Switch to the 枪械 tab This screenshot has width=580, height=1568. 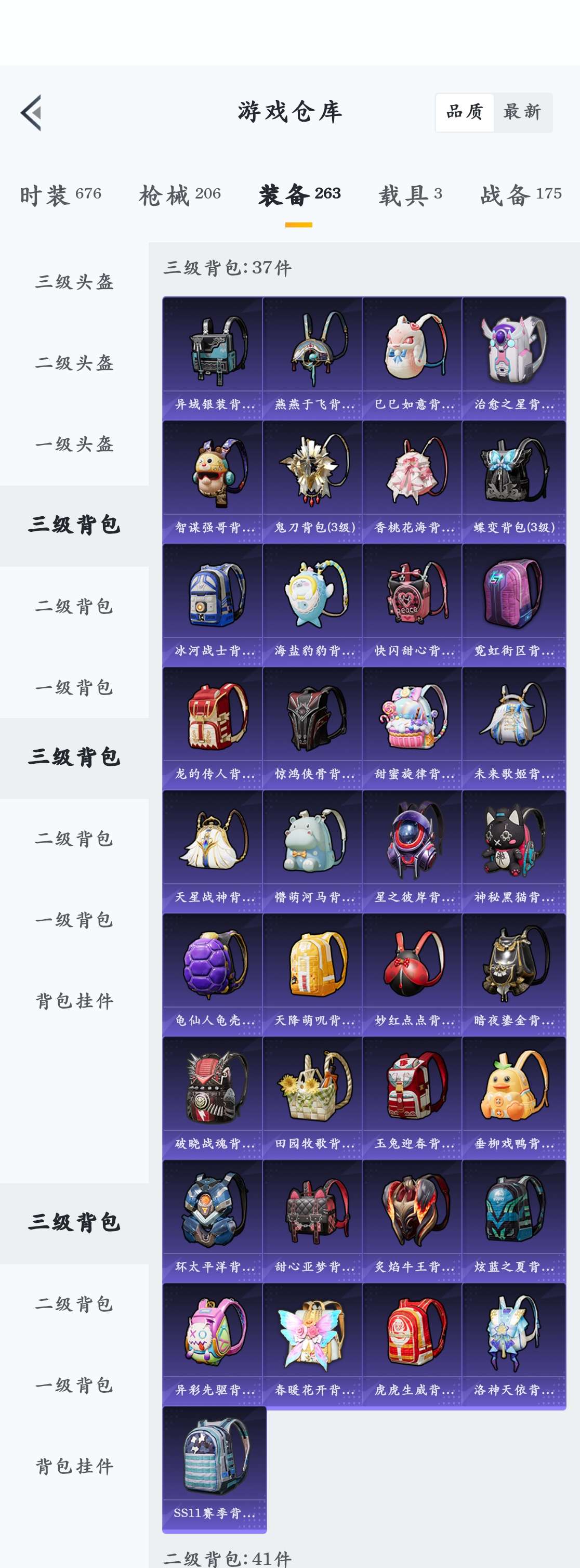pos(179,195)
